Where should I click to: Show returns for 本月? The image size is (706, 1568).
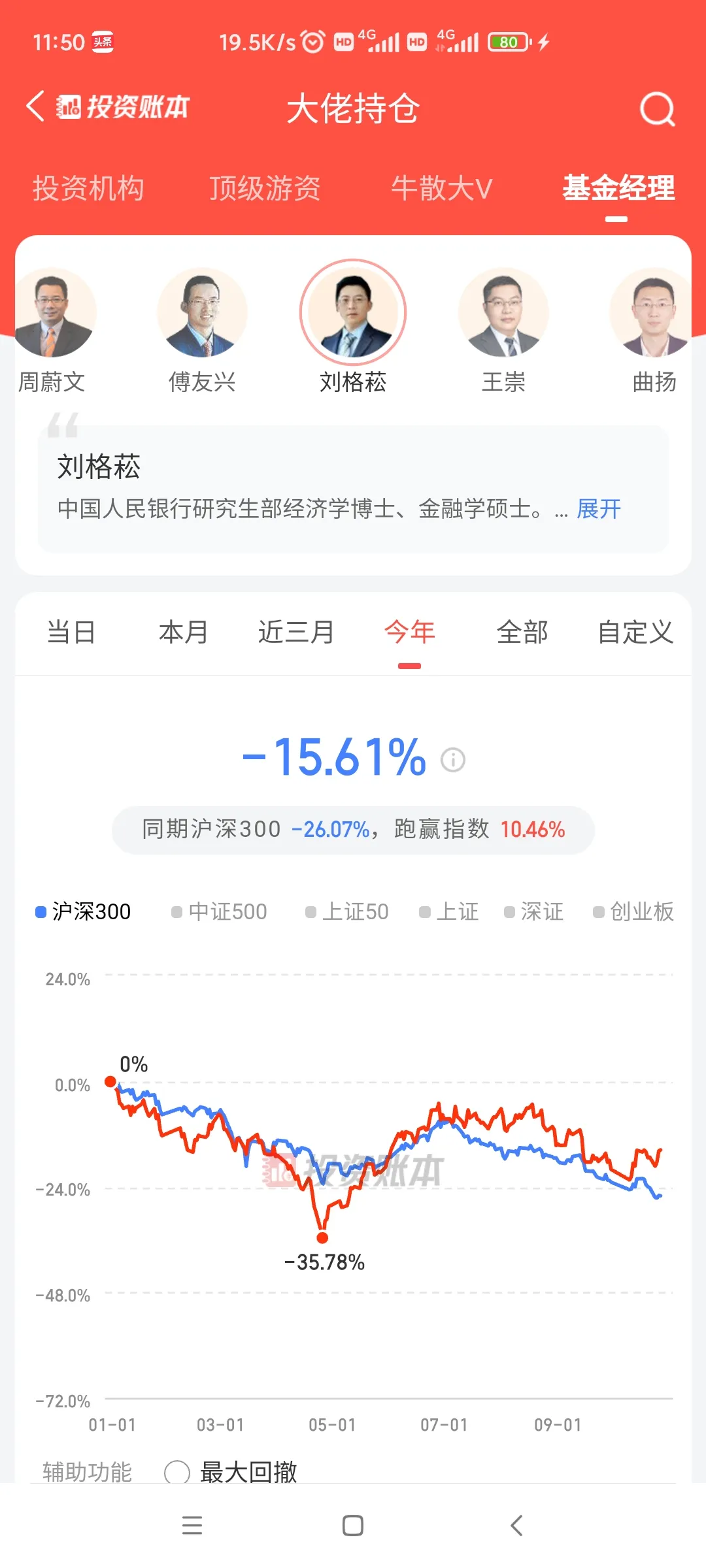point(184,632)
